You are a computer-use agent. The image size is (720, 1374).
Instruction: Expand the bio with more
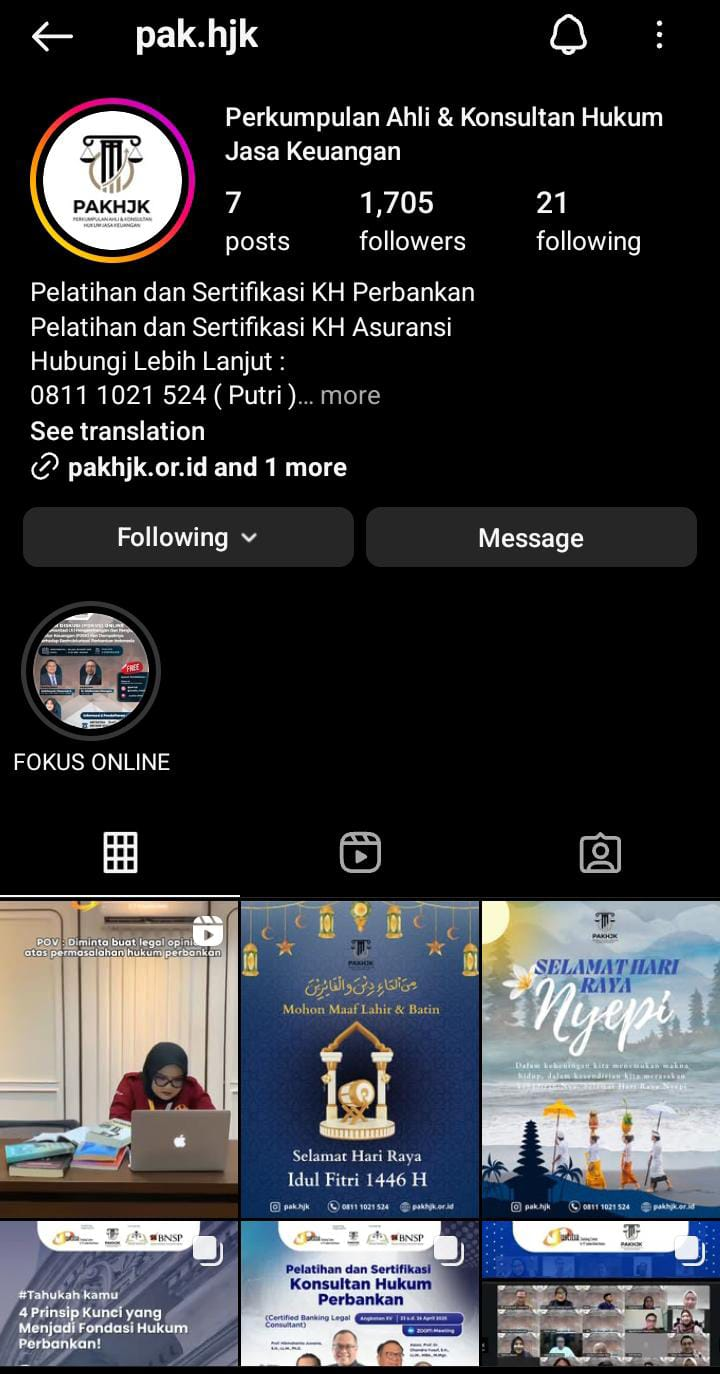[349, 395]
